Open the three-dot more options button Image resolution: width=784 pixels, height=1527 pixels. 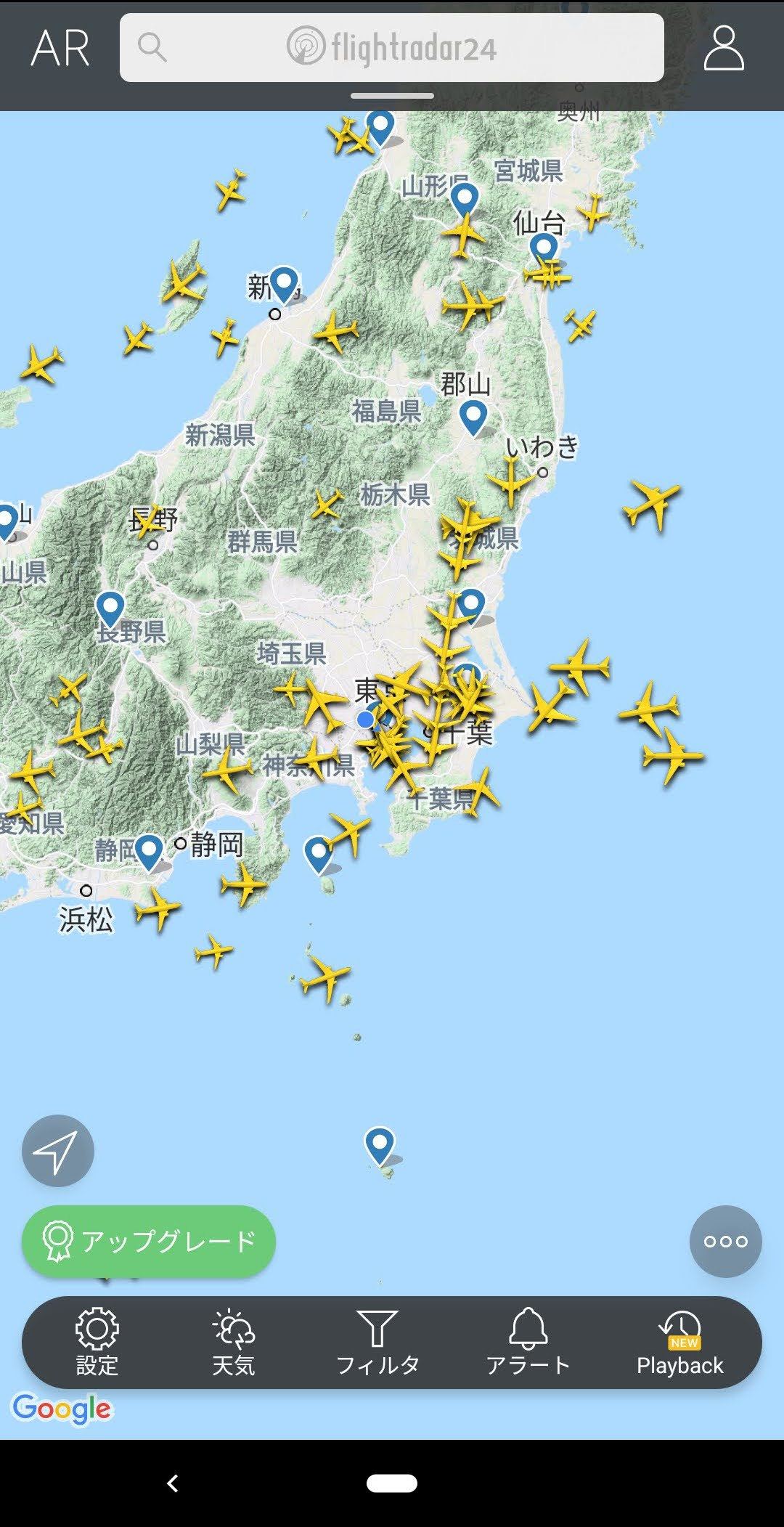pos(726,1242)
